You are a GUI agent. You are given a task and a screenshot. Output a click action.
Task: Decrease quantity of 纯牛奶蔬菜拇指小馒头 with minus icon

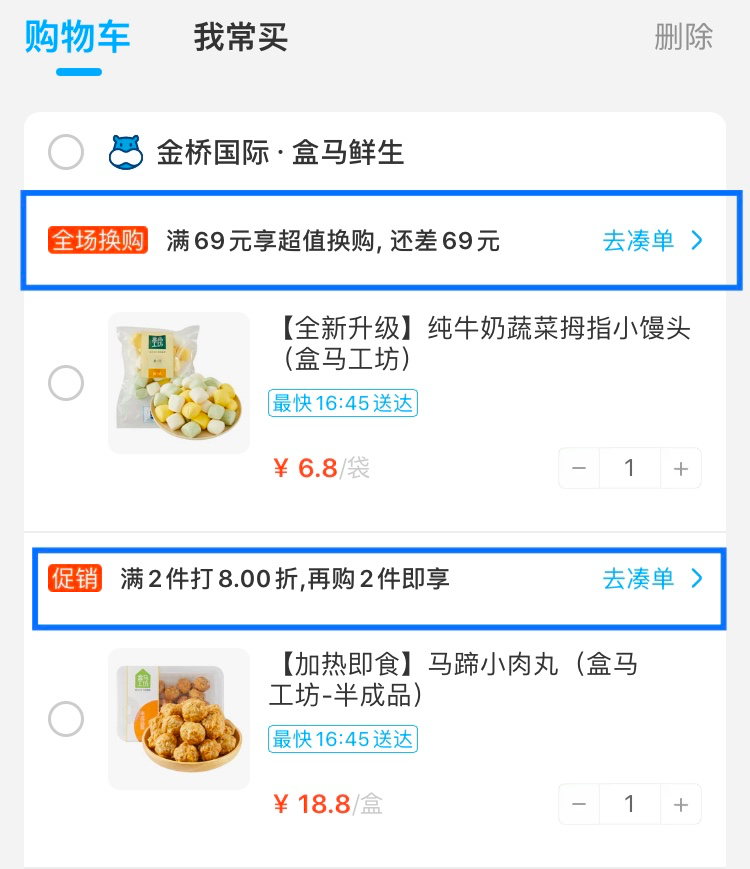click(579, 467)
